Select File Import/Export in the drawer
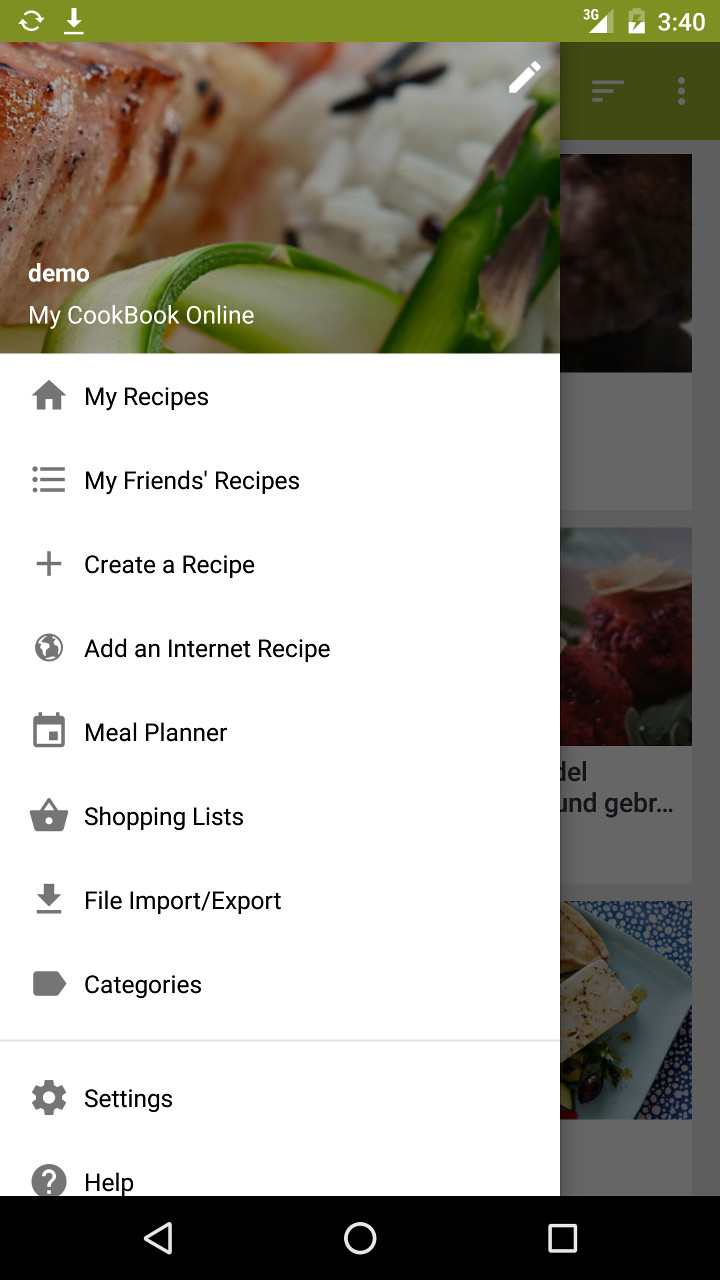Viewport: 720px width, 1280px height. (181, 900)
